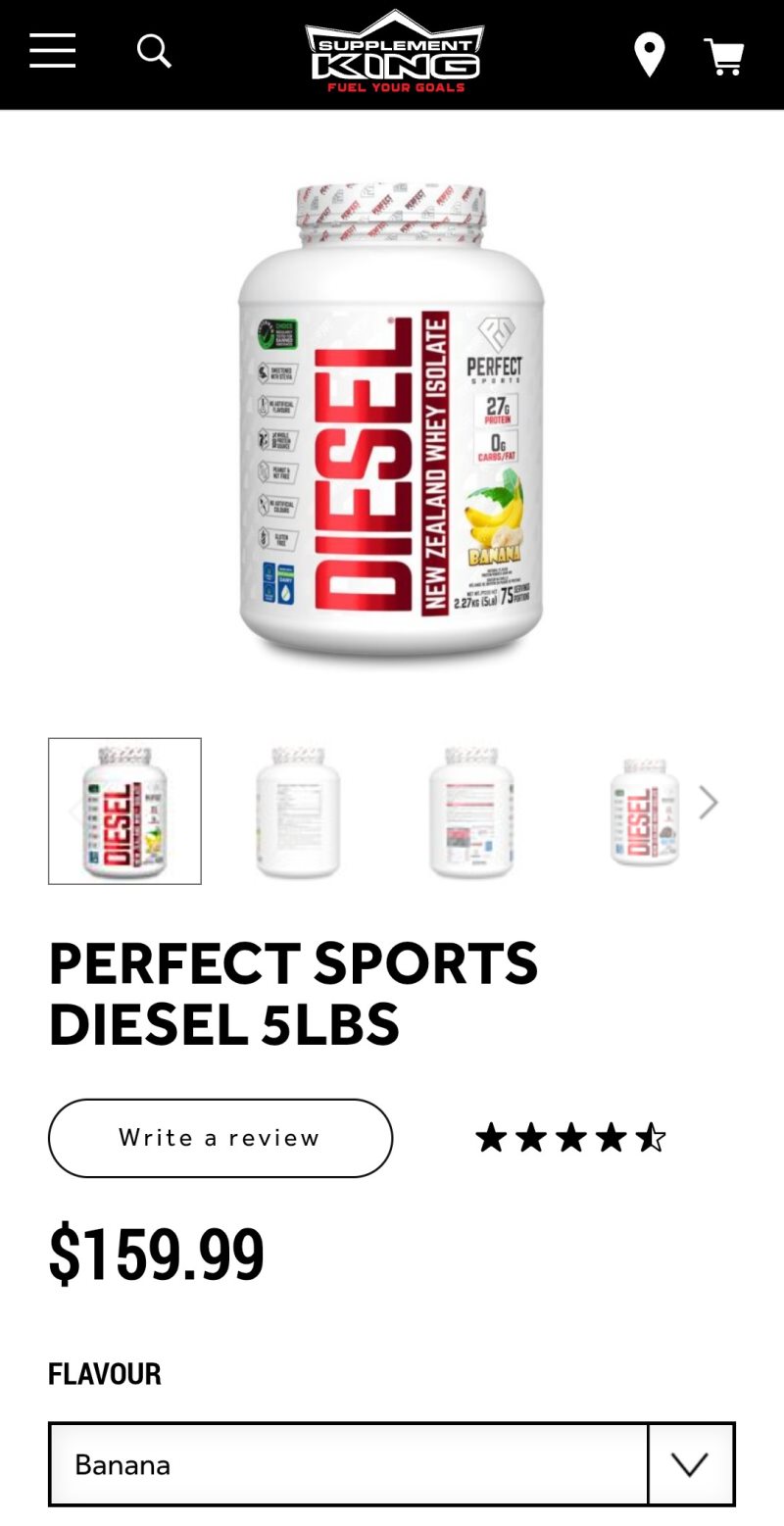Show next product thumbnails with arrow
Image resolution: width=784 pixels, height=1526 pixels.
tap(709, 803)
